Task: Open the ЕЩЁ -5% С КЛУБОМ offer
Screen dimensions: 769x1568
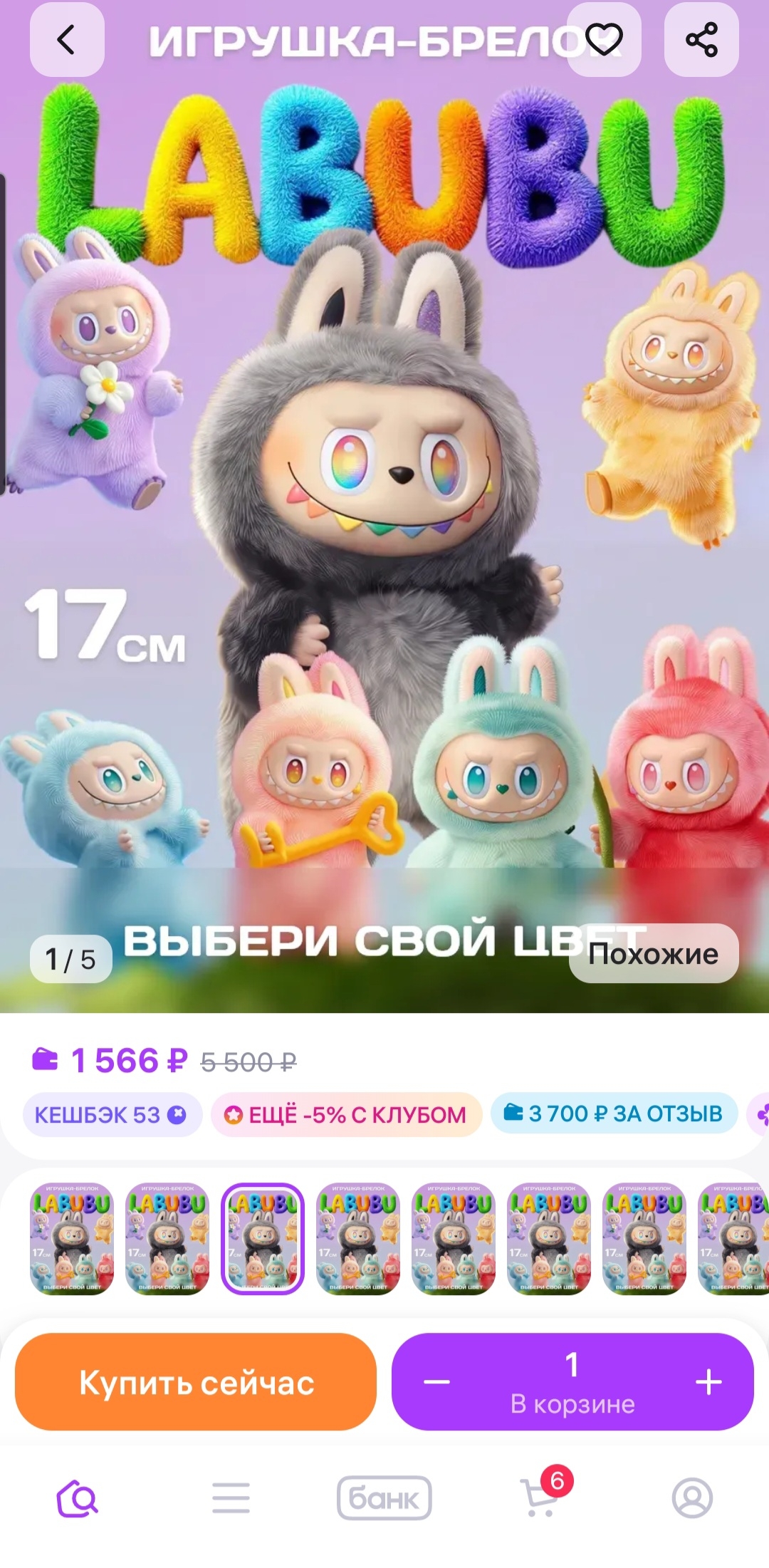Action: click(x=346, y=1114)
